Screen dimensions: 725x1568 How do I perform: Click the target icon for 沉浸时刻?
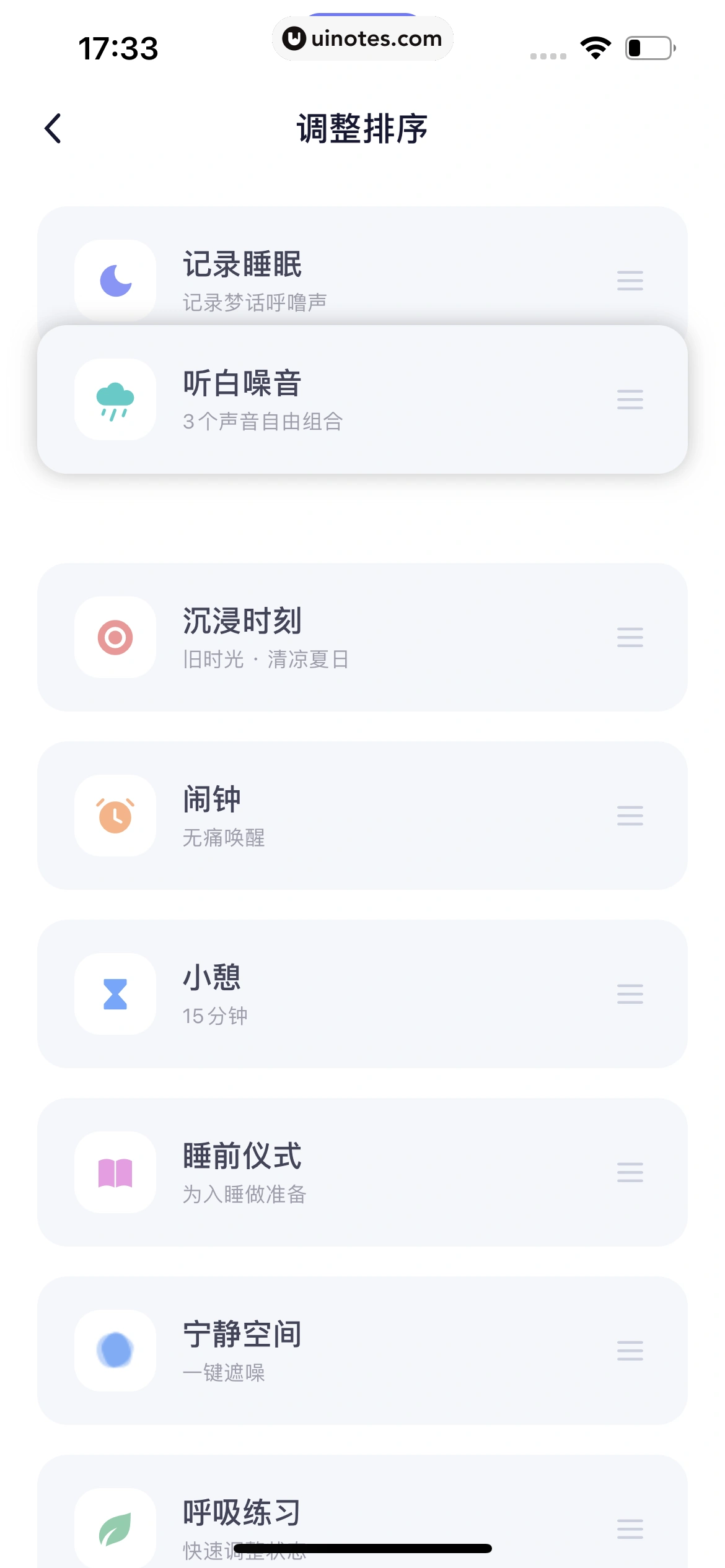click(x=115, y=638)
